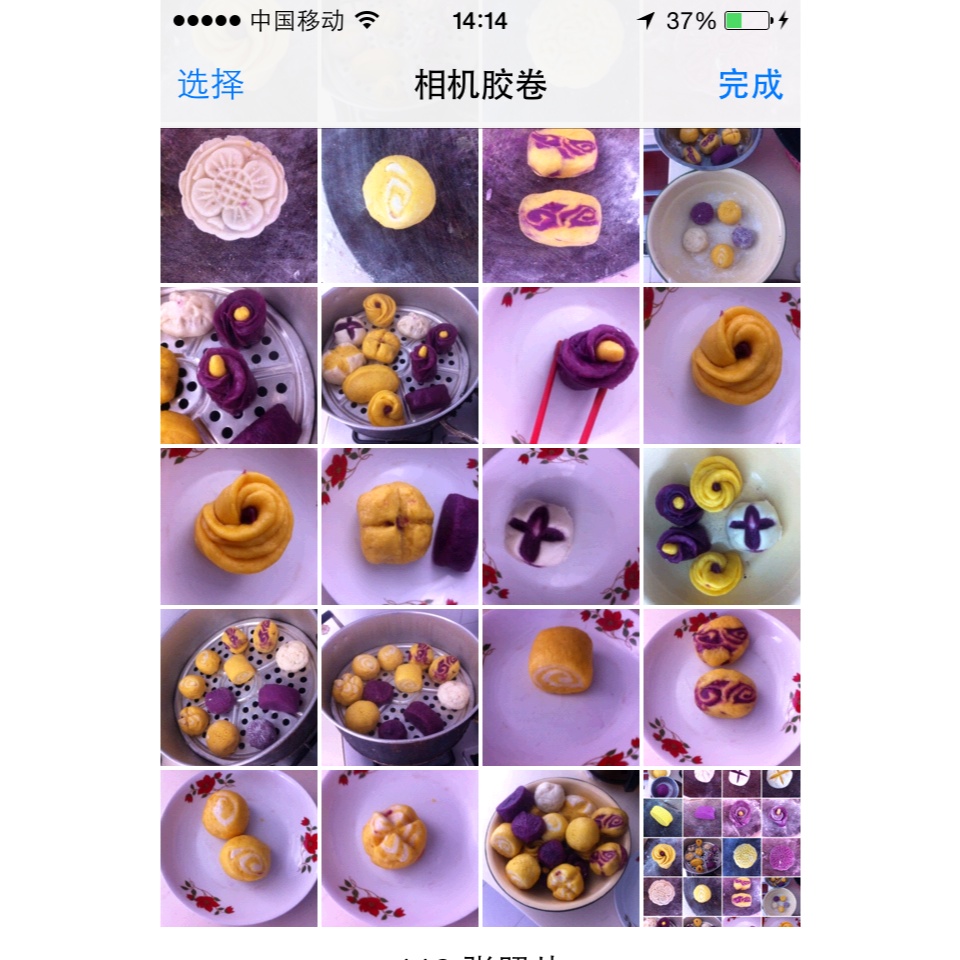Open the bowl of mixed colored buns photo
Image resolution: width=960 pixels, height=960 pixels.
(x=560, y=848)
